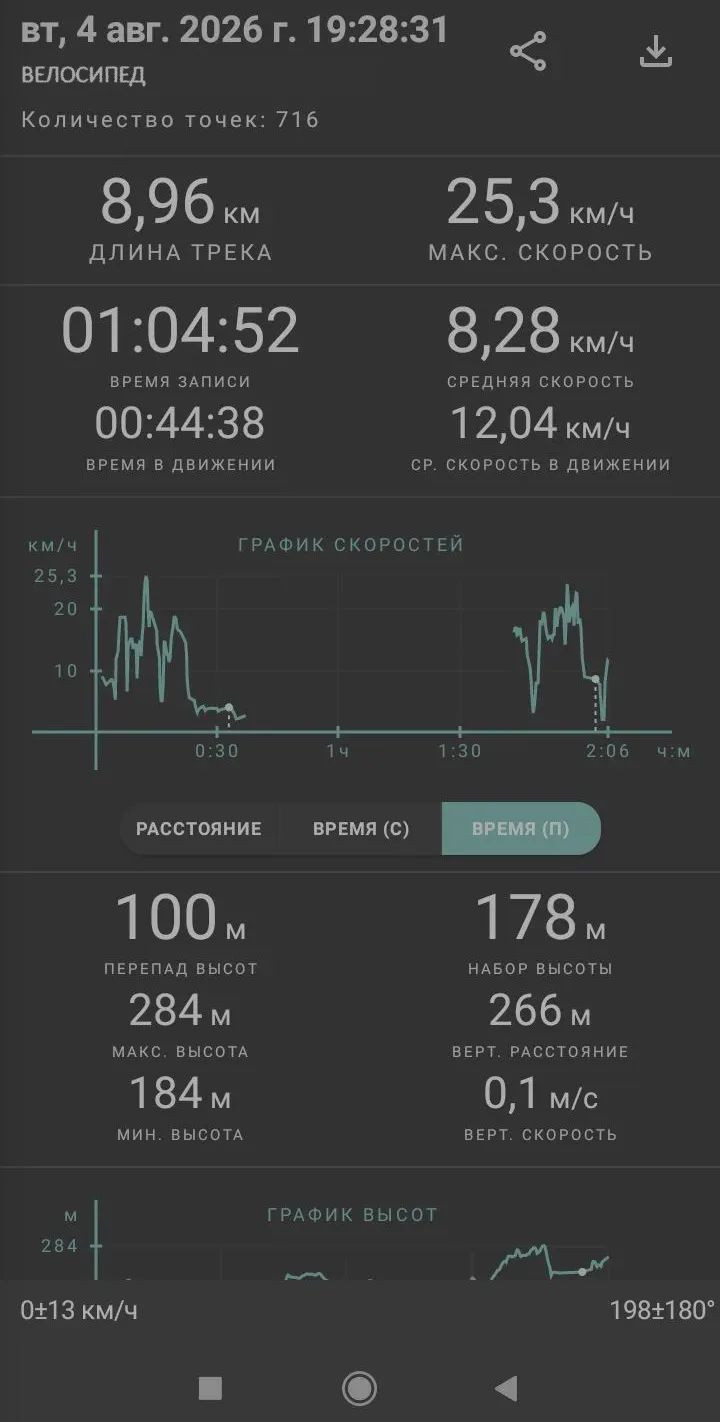Go back using system back button
Viewport: 720px width, 1422px height.
507,1388
